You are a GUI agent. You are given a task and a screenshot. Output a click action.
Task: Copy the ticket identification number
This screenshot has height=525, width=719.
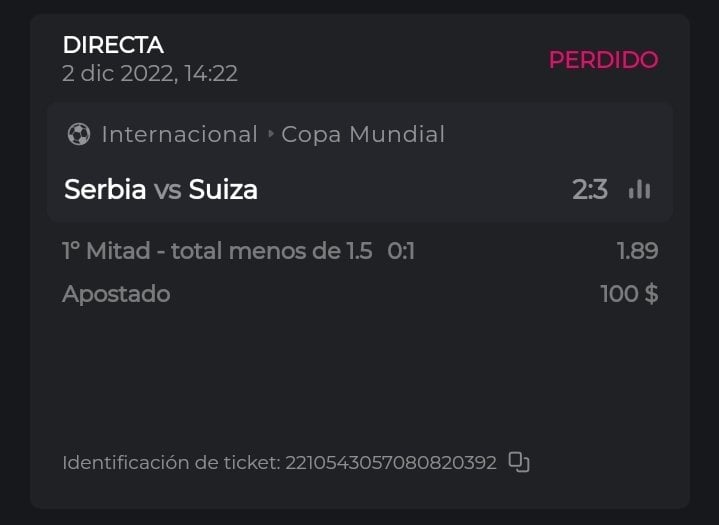[518, 462]
